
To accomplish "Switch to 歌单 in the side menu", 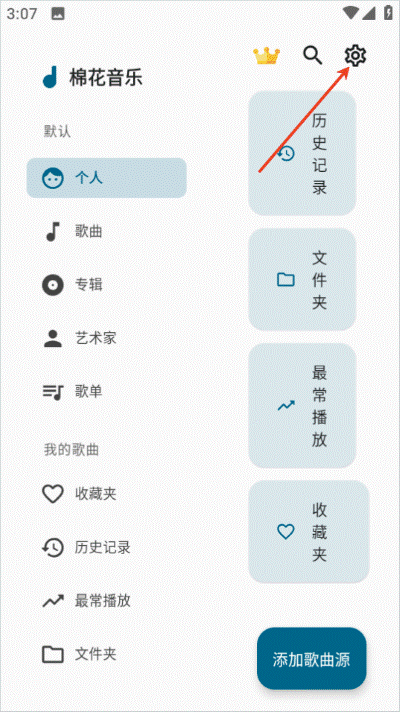I will [107, 391].
